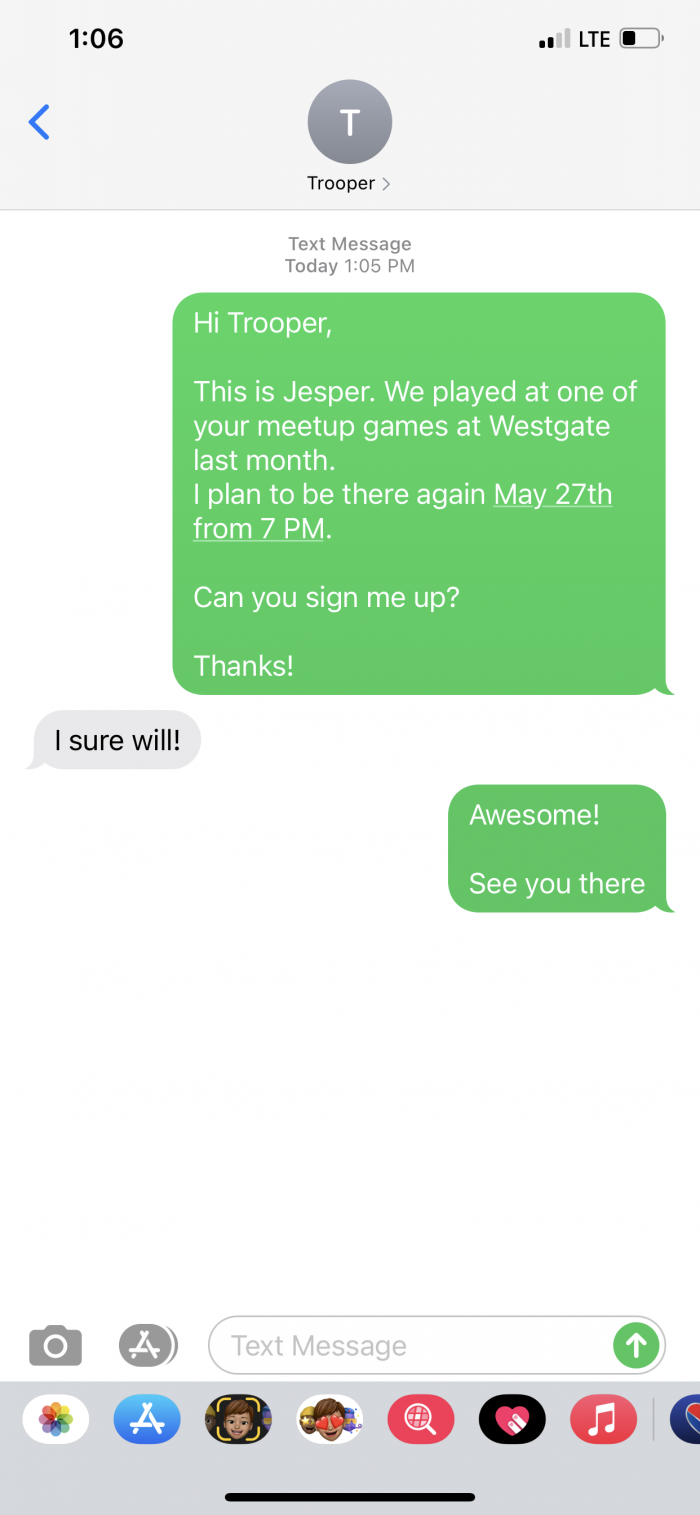Open Memoji stickers with heart eyes
The width and height of the screenshot is (700, 1515).
pos(330,1419)
